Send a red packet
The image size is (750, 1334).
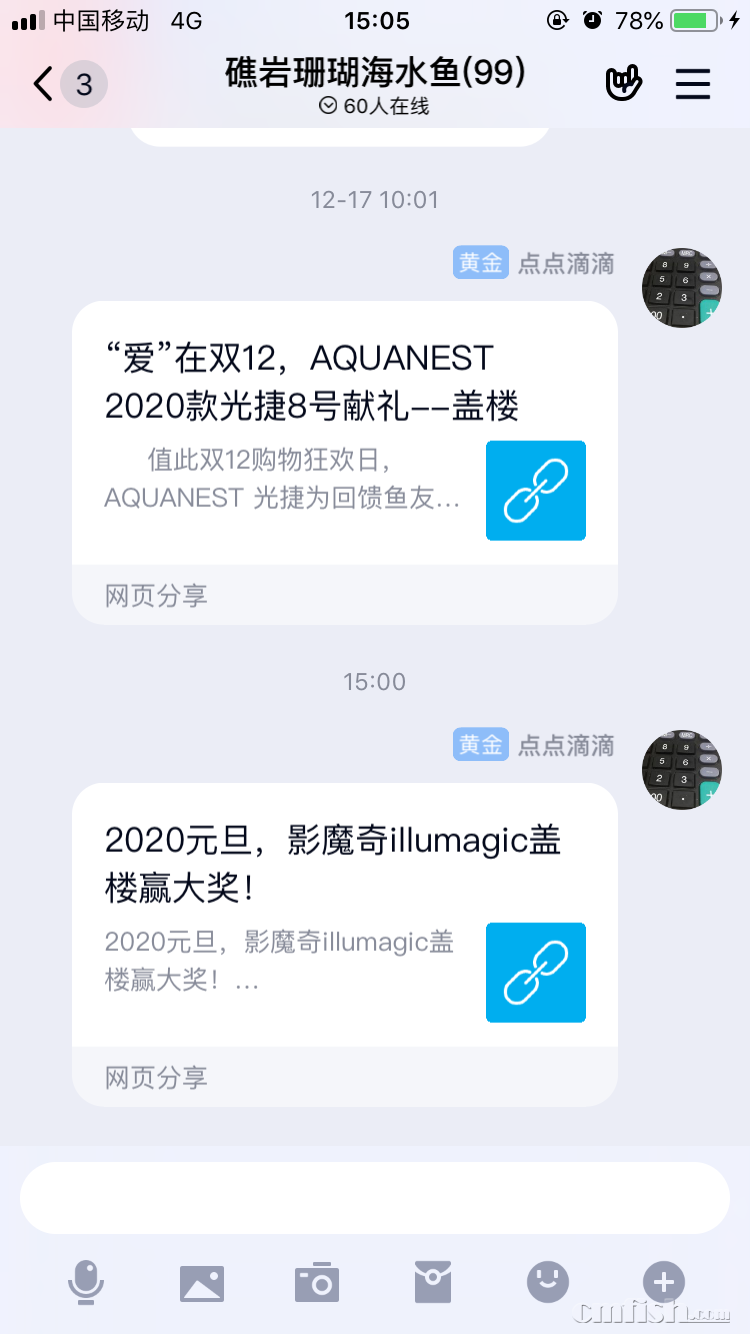tap(433, 1282)
